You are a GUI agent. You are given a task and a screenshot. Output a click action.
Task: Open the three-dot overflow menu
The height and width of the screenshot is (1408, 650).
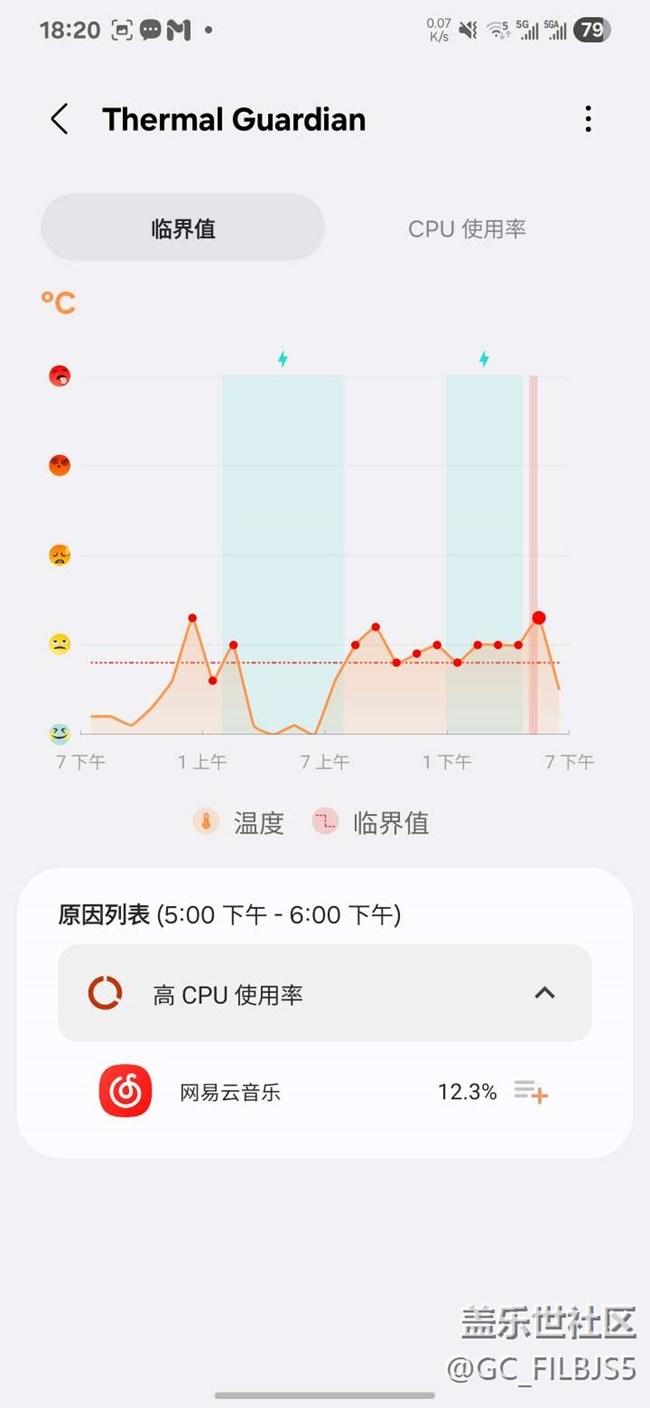(588, 119)
